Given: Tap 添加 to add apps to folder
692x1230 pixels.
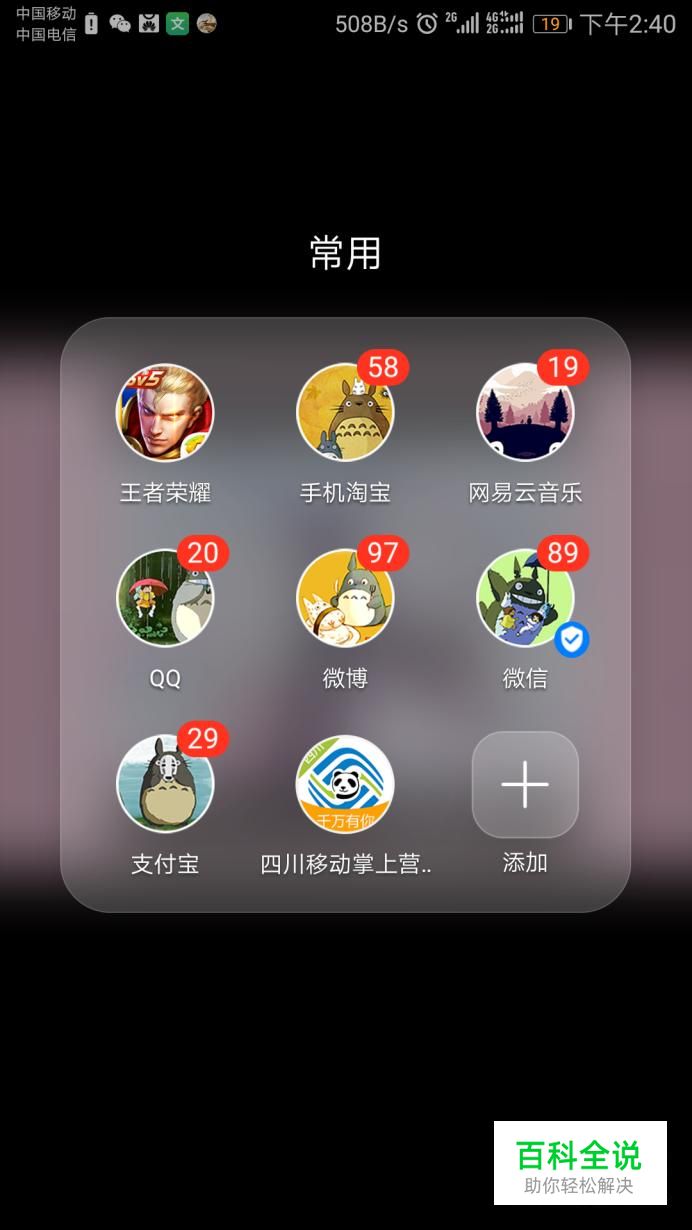Looking at the screenshot, I should tap(525, 785).
